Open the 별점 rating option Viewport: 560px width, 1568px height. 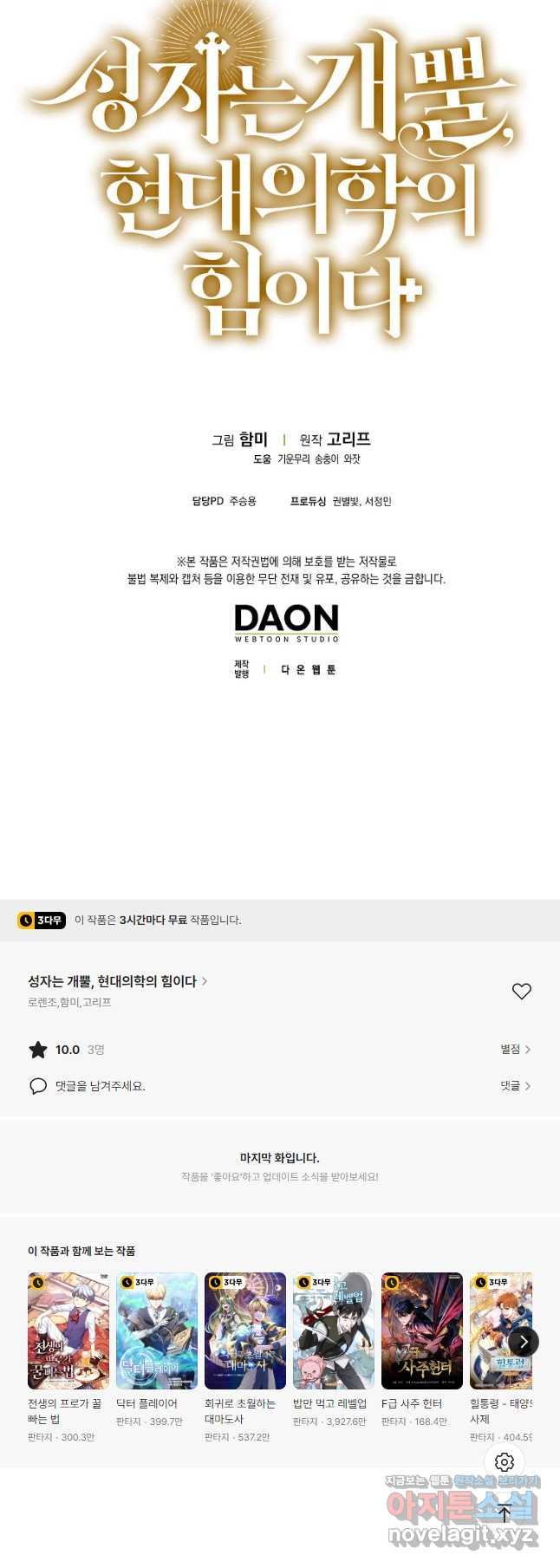coord(515,1049)
